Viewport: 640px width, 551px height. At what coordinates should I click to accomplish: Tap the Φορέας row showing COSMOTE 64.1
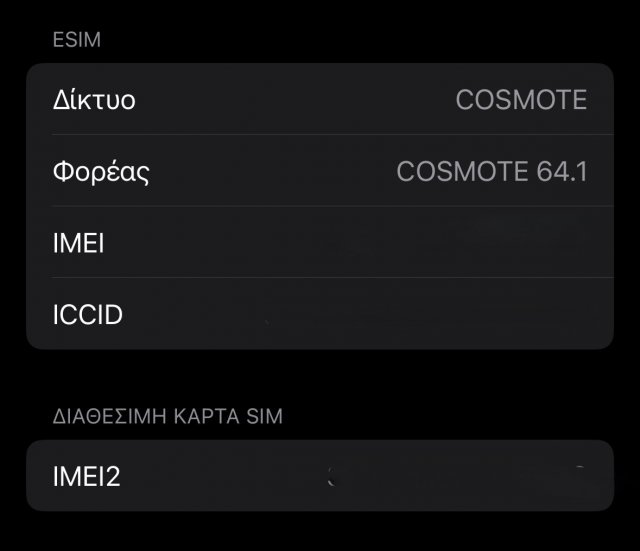[319, 171]
